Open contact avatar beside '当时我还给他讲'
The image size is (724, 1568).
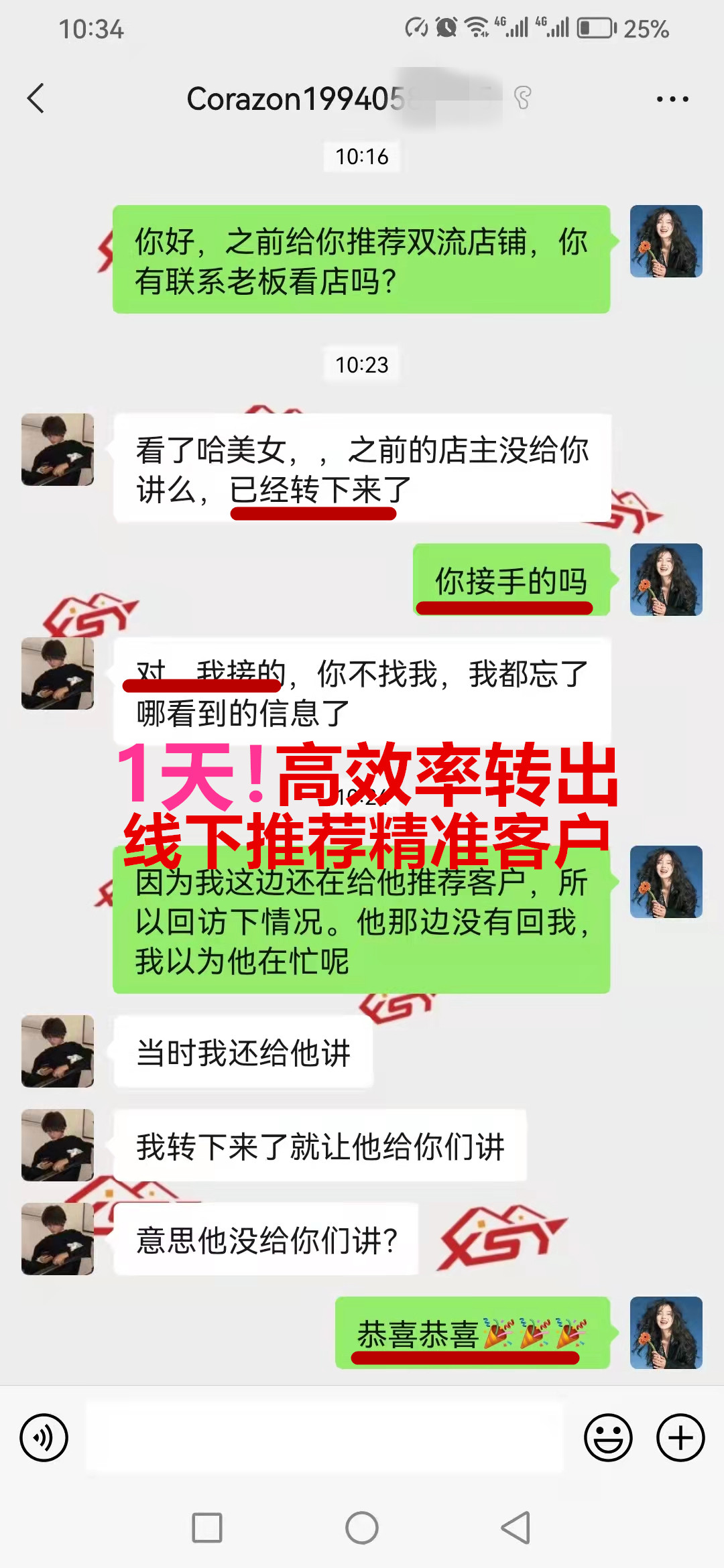(58, 1051)
